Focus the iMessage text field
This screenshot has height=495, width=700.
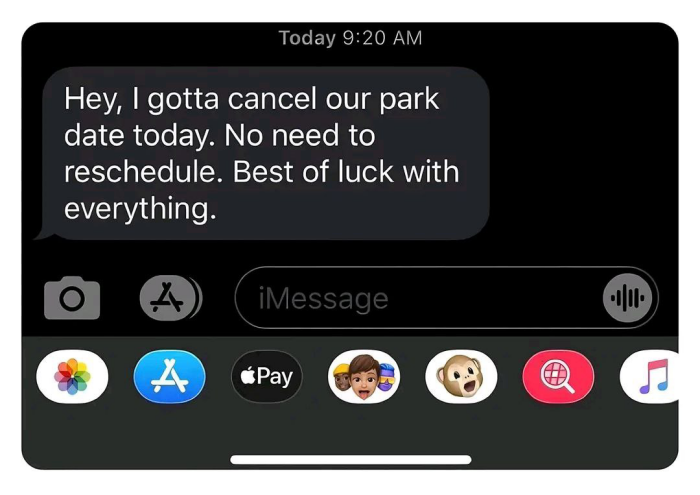pyautogui.click(x=410, y=298)
